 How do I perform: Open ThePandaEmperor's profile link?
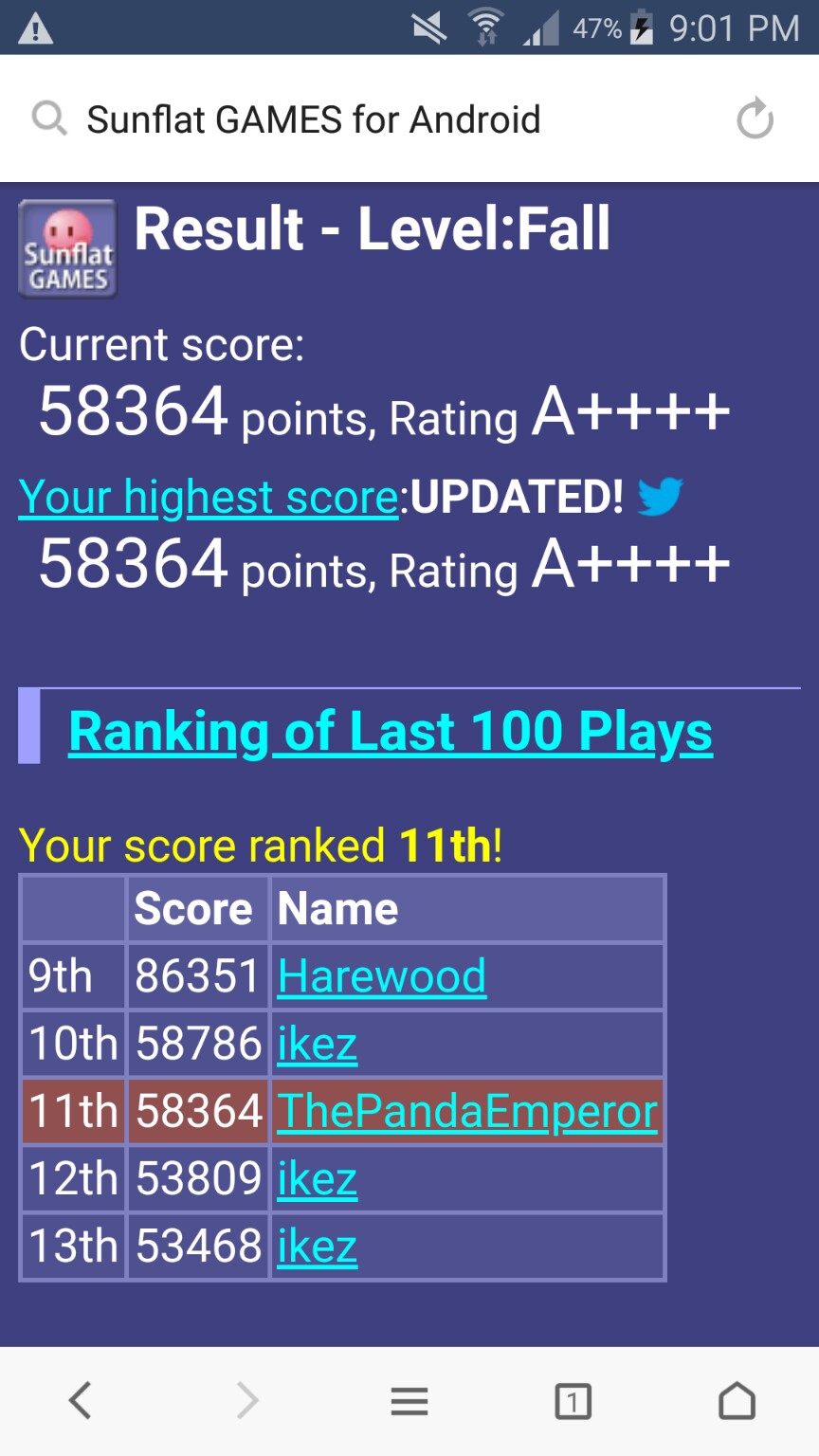pyautogui.click(x=466, y=1111)
